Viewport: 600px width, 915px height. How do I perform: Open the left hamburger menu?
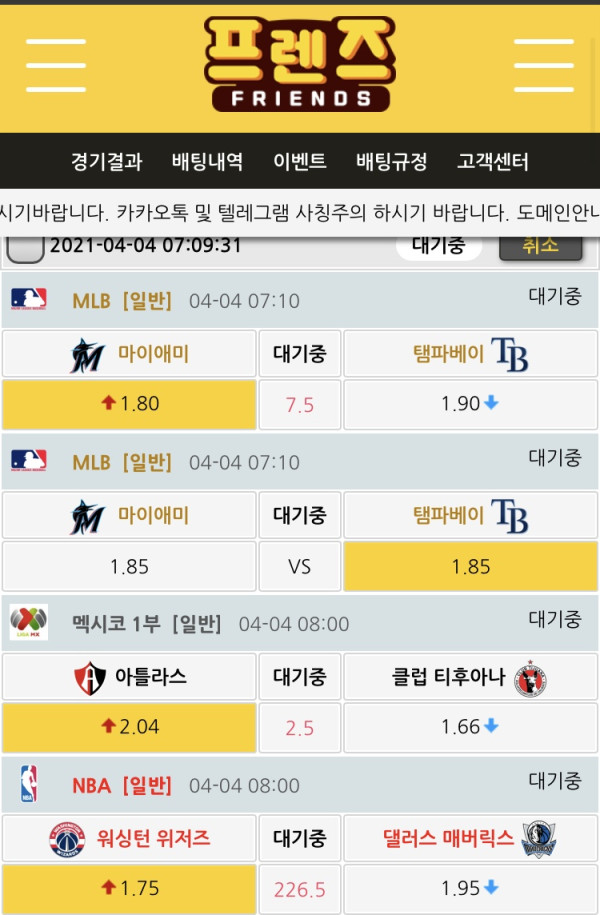click(56, 66)
